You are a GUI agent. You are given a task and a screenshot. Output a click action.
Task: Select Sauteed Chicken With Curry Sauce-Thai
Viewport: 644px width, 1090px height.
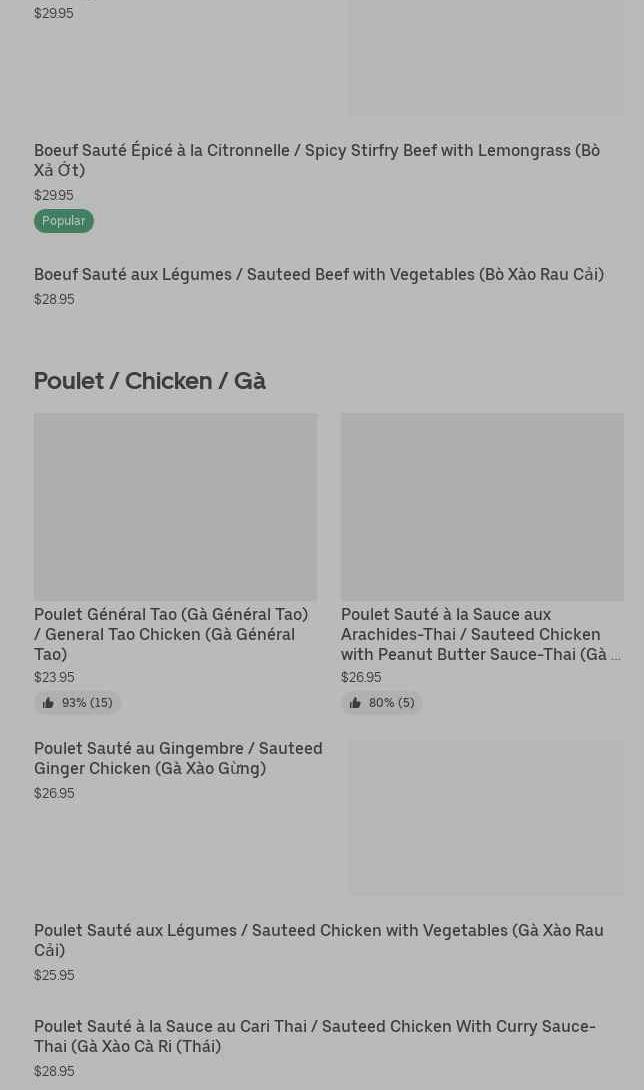(314, 1036)
